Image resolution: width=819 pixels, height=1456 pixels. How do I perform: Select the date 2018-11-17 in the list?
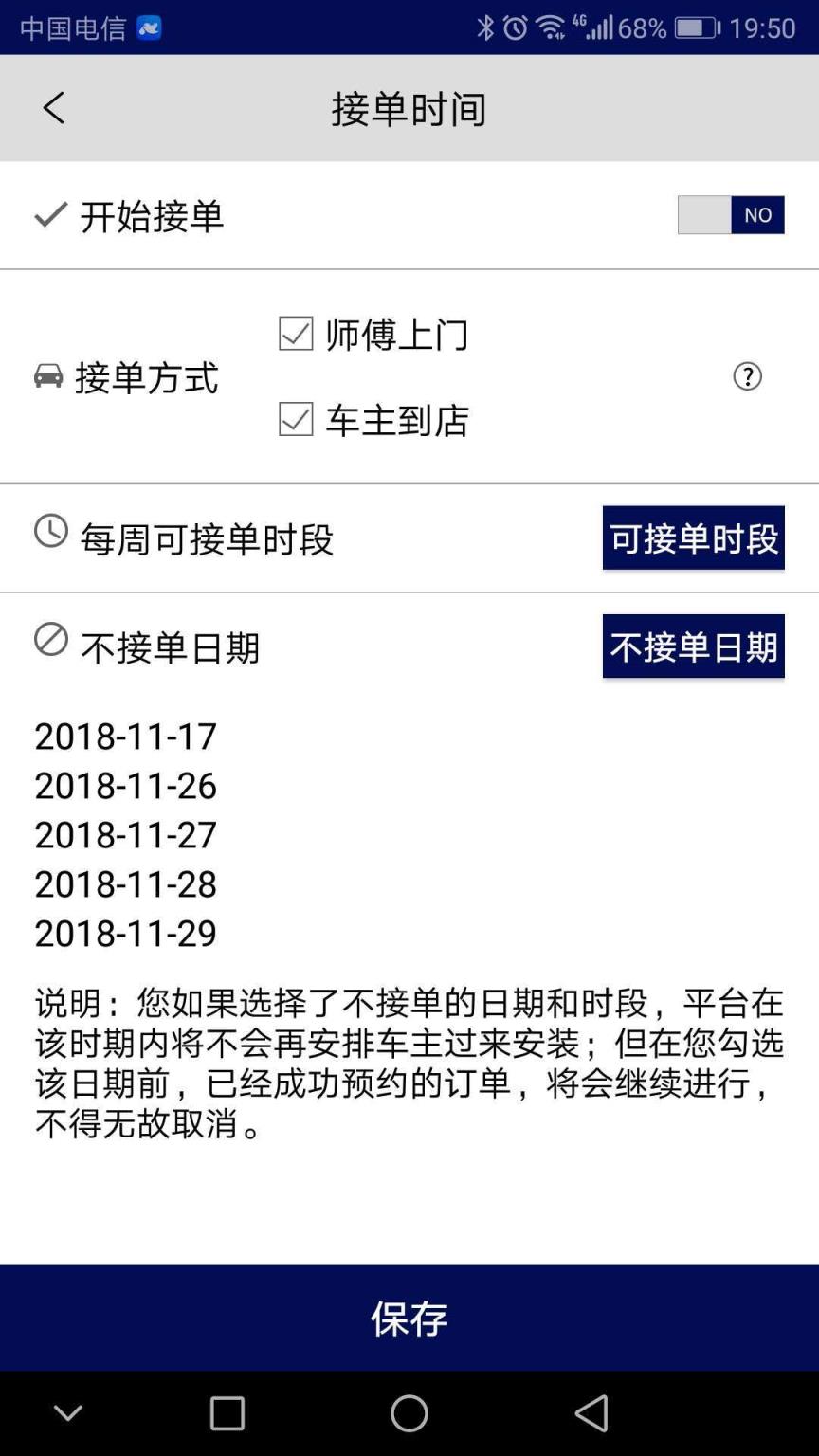(124, 736)
